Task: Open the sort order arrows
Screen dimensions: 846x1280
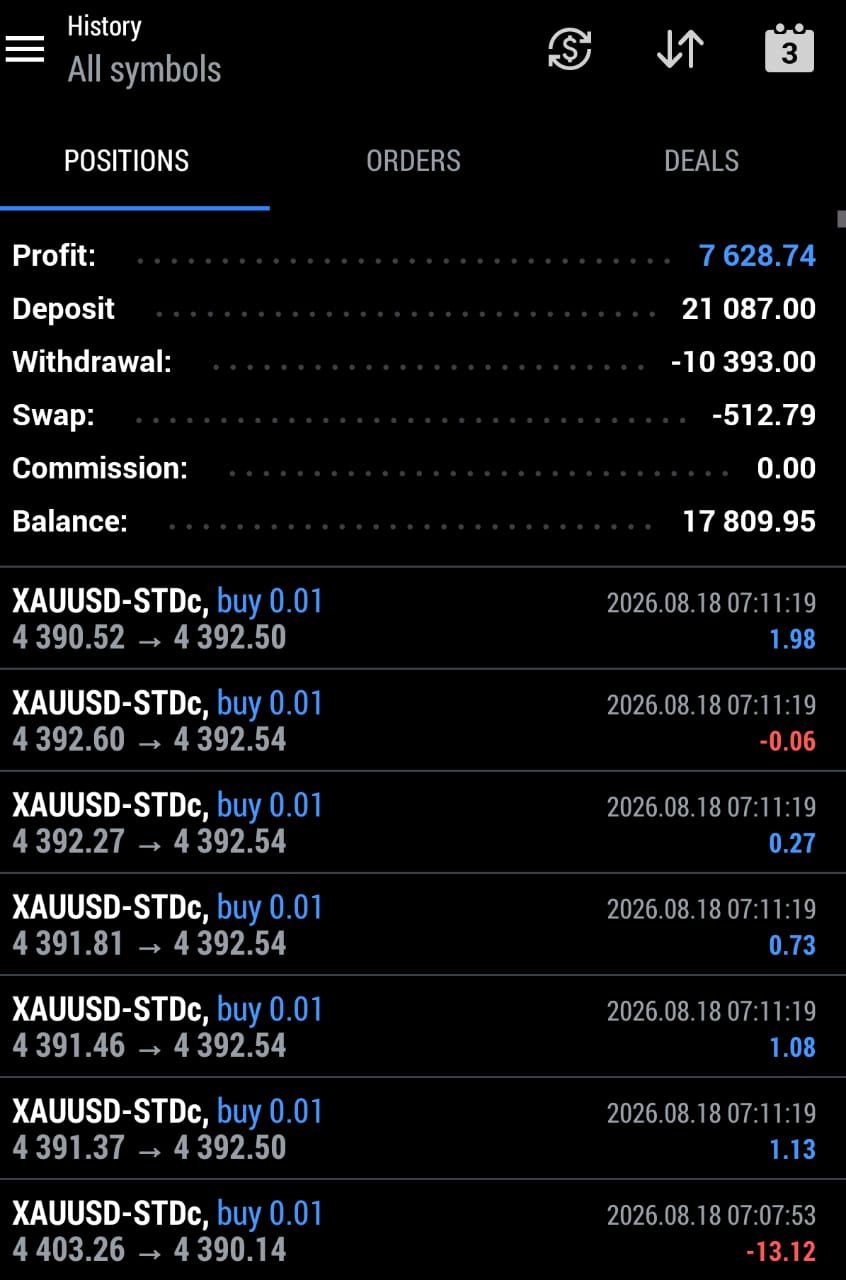Action: (680, 48)
